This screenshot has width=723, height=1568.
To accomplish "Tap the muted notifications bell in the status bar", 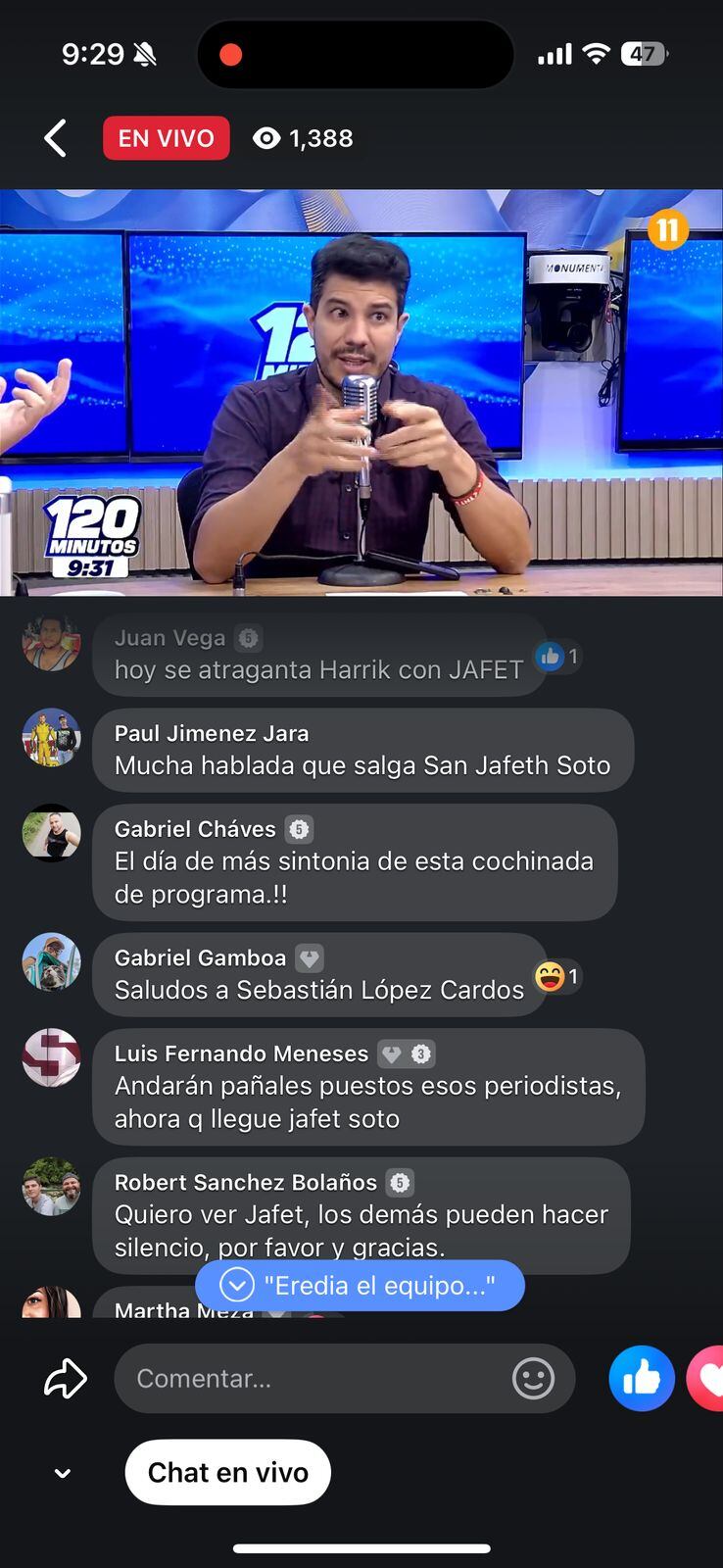I will coord(143,54).
